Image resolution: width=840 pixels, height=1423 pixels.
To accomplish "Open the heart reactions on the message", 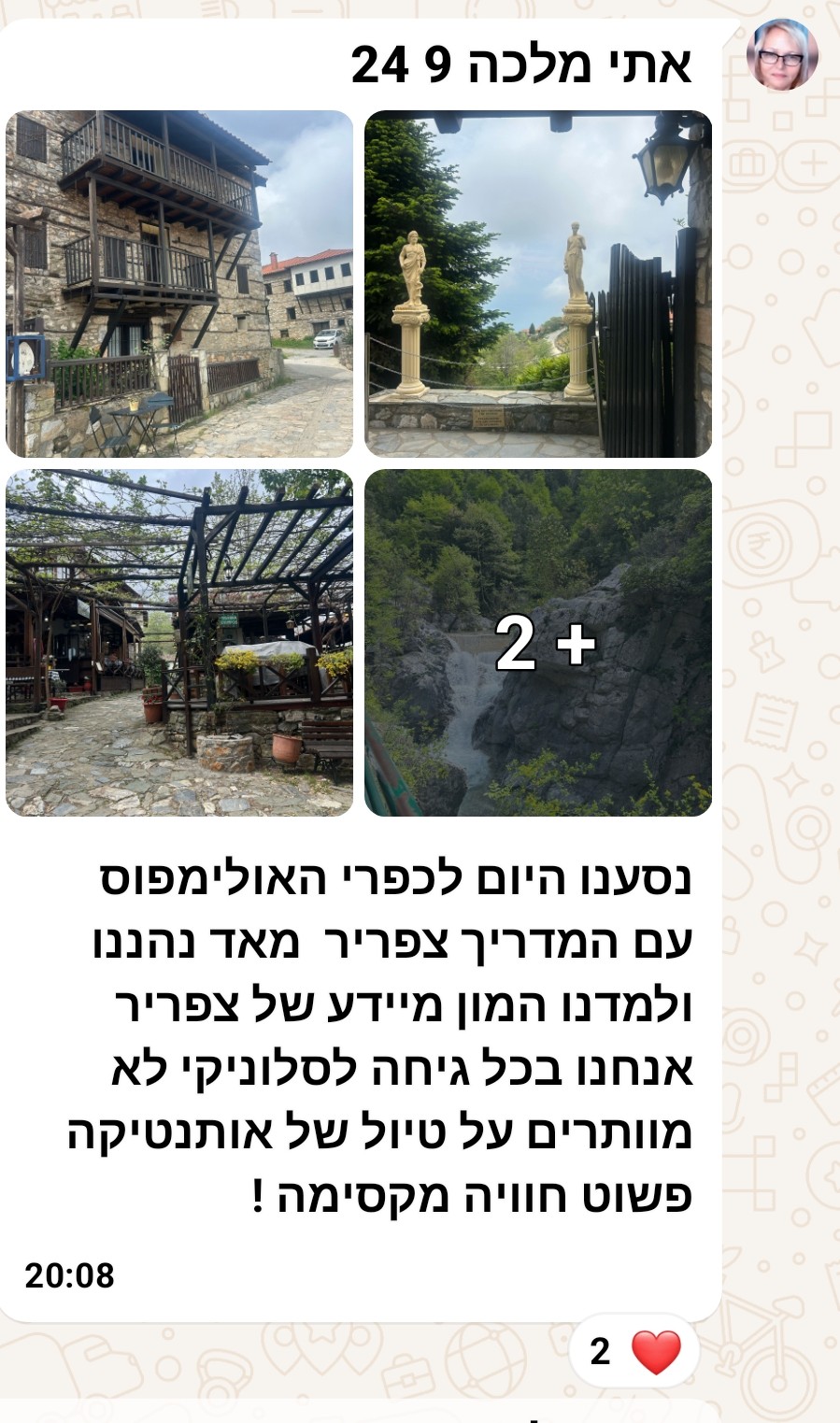I will click(x=634, y=1351).
